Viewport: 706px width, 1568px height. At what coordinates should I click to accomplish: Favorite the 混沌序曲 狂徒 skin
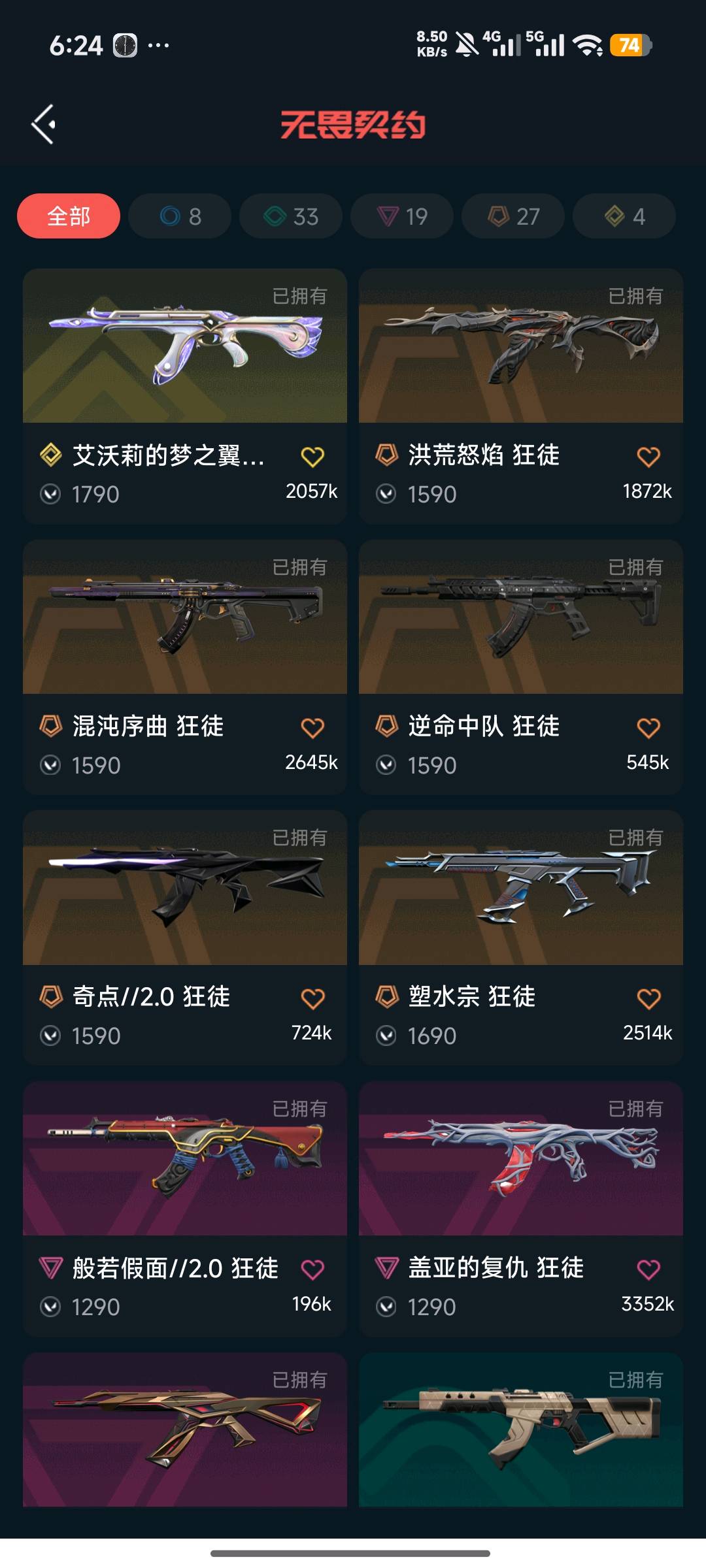(312, 728)
